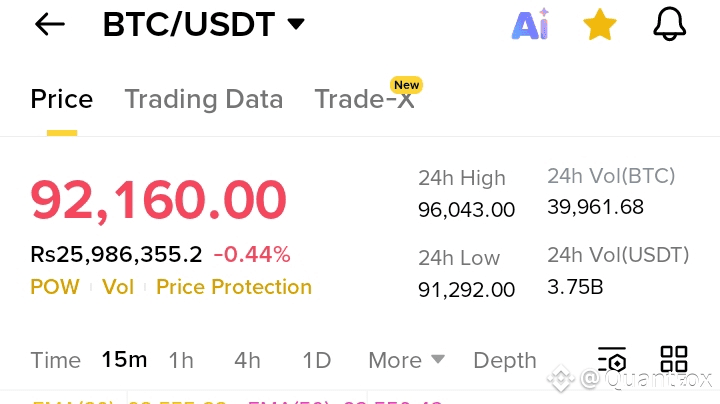Viewport: 720px width, 404px height.
Task: Toggle the favorite star for BTC/USDT
Action: pos(599,24)
